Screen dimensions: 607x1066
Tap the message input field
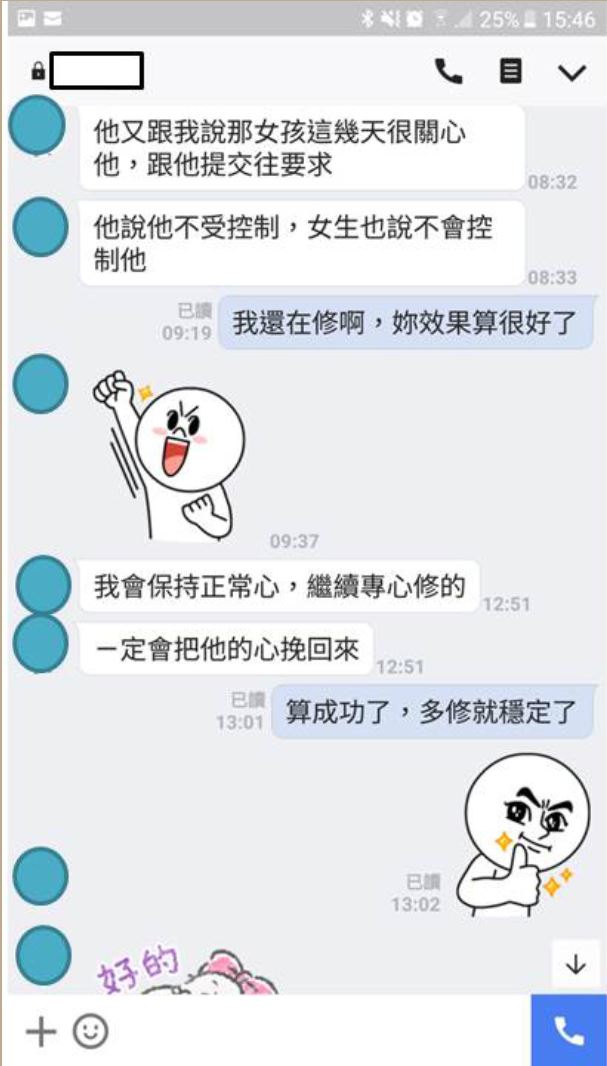click(x=319, y=1032)
